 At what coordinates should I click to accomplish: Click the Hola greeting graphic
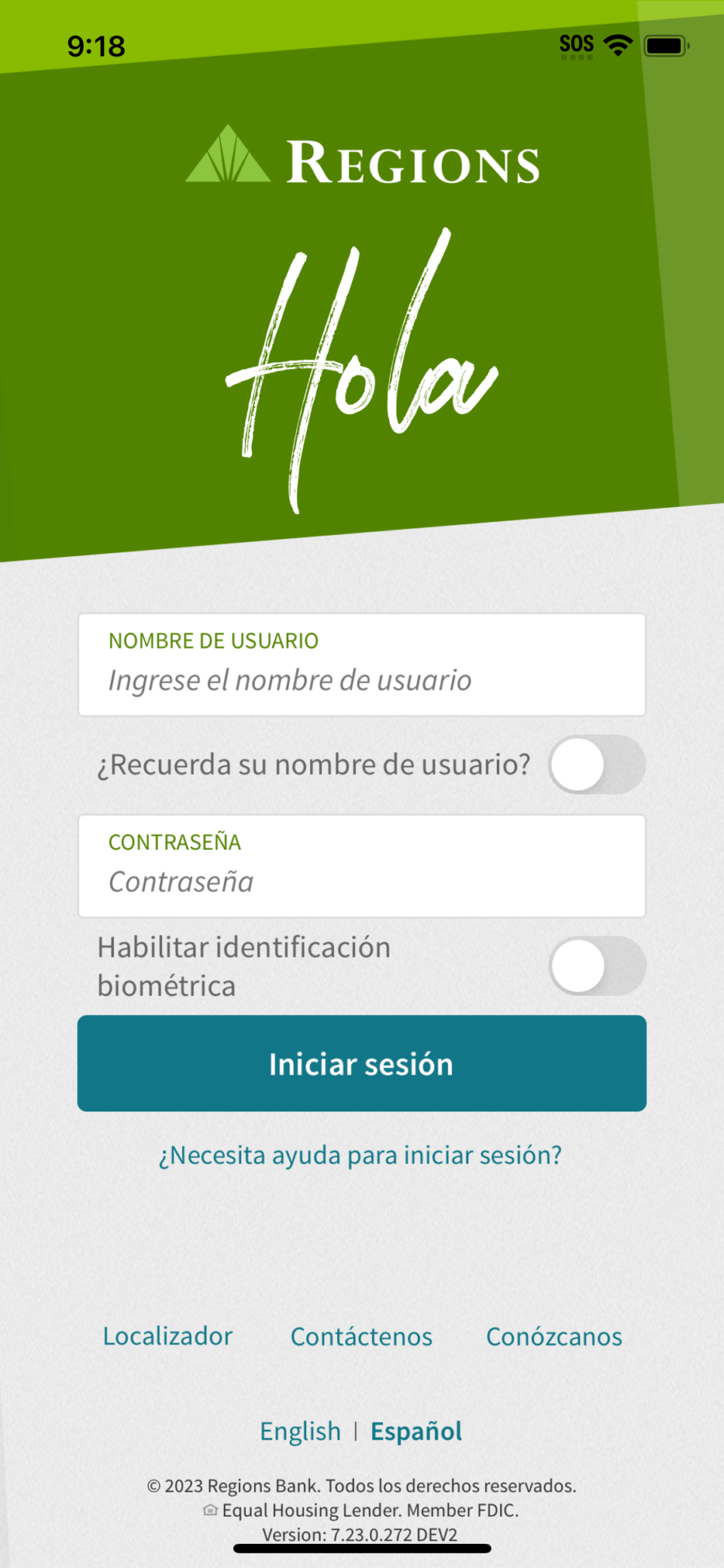pos(362,370)
